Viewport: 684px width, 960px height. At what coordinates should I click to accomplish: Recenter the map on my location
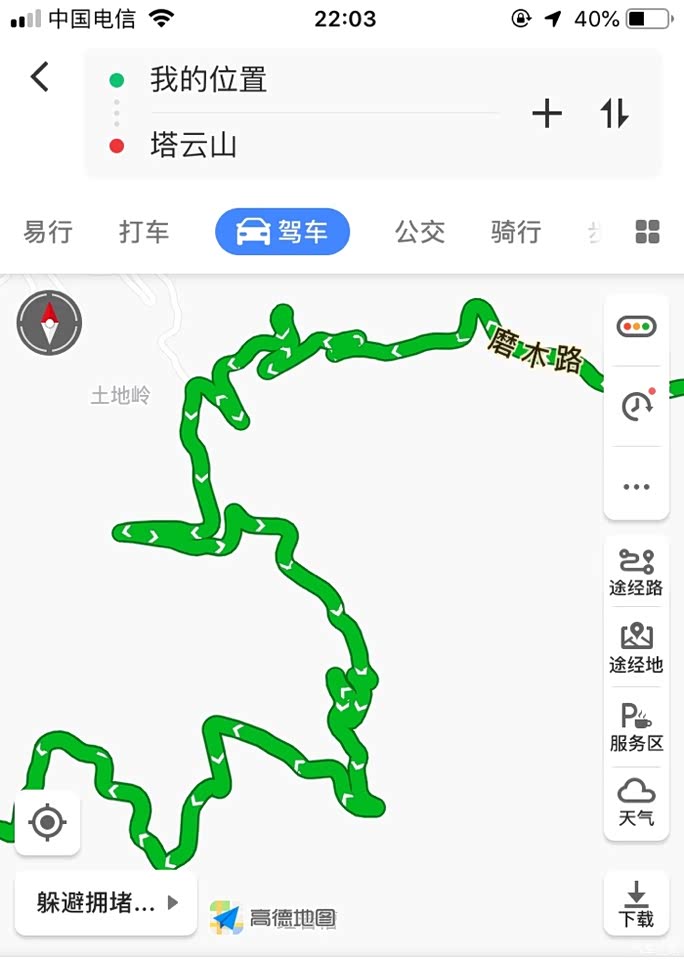tap(47, 823)
